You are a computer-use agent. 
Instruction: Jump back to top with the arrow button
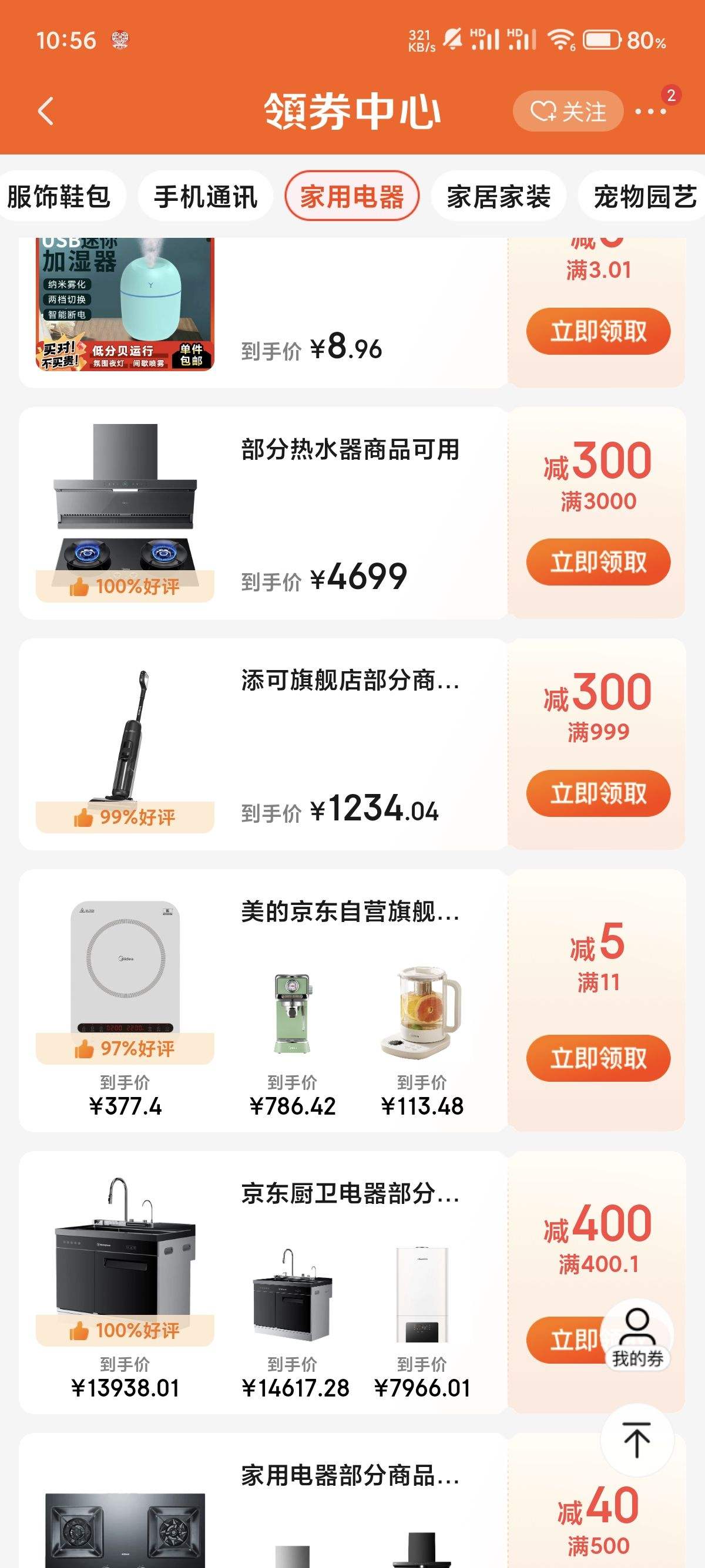pyautogui.click(x=637, y=1439)
